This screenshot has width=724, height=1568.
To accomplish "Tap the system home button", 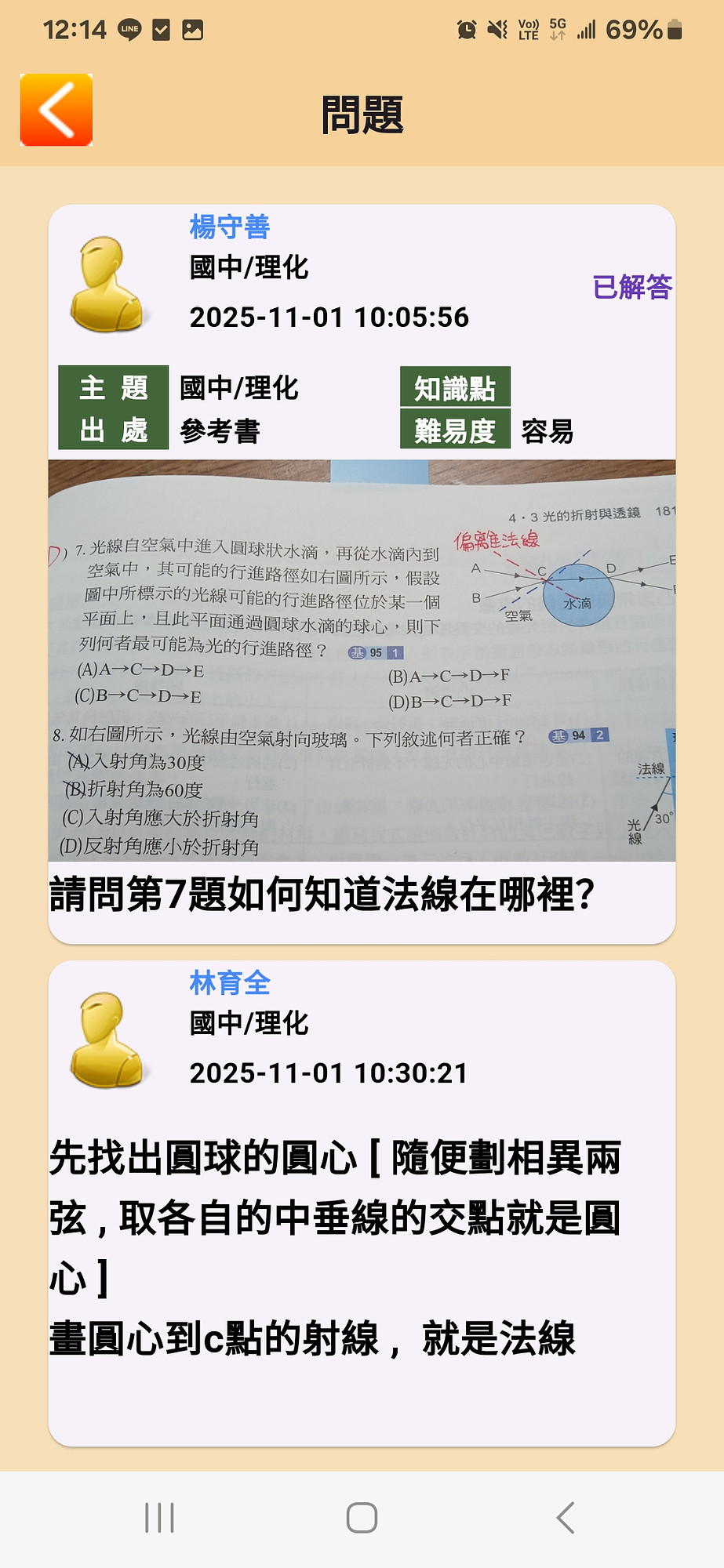I will [x=362, y=1518].
